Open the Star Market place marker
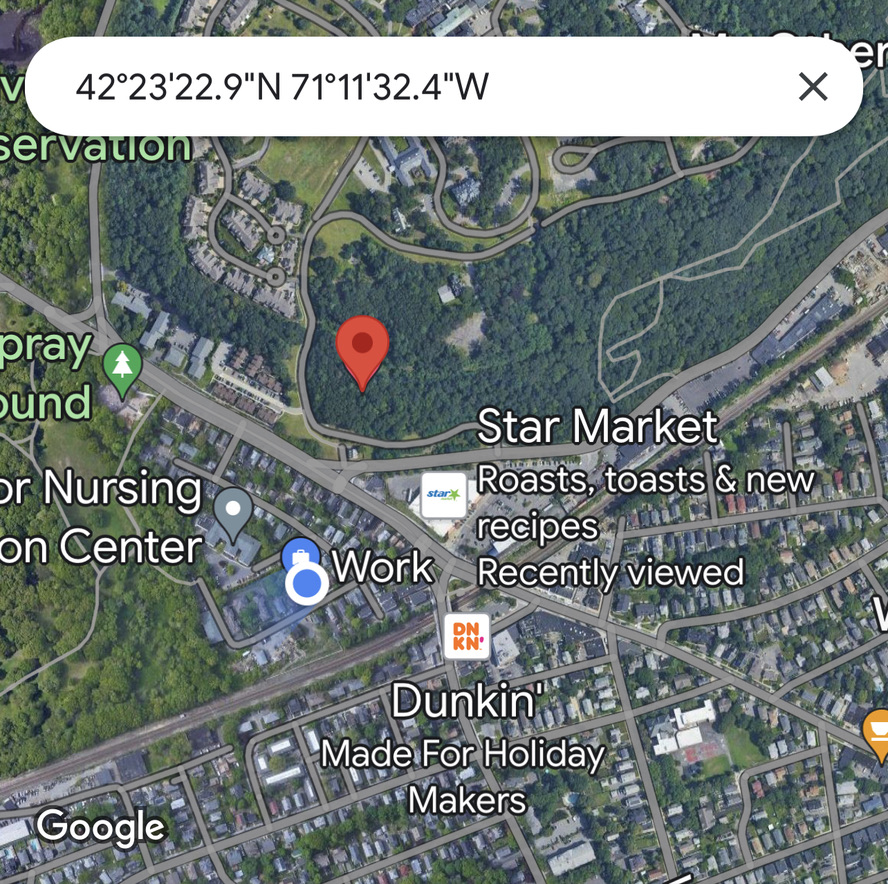The height and width of the screenshot is (884, 888). pyautogui.click(x=443, y=495)
